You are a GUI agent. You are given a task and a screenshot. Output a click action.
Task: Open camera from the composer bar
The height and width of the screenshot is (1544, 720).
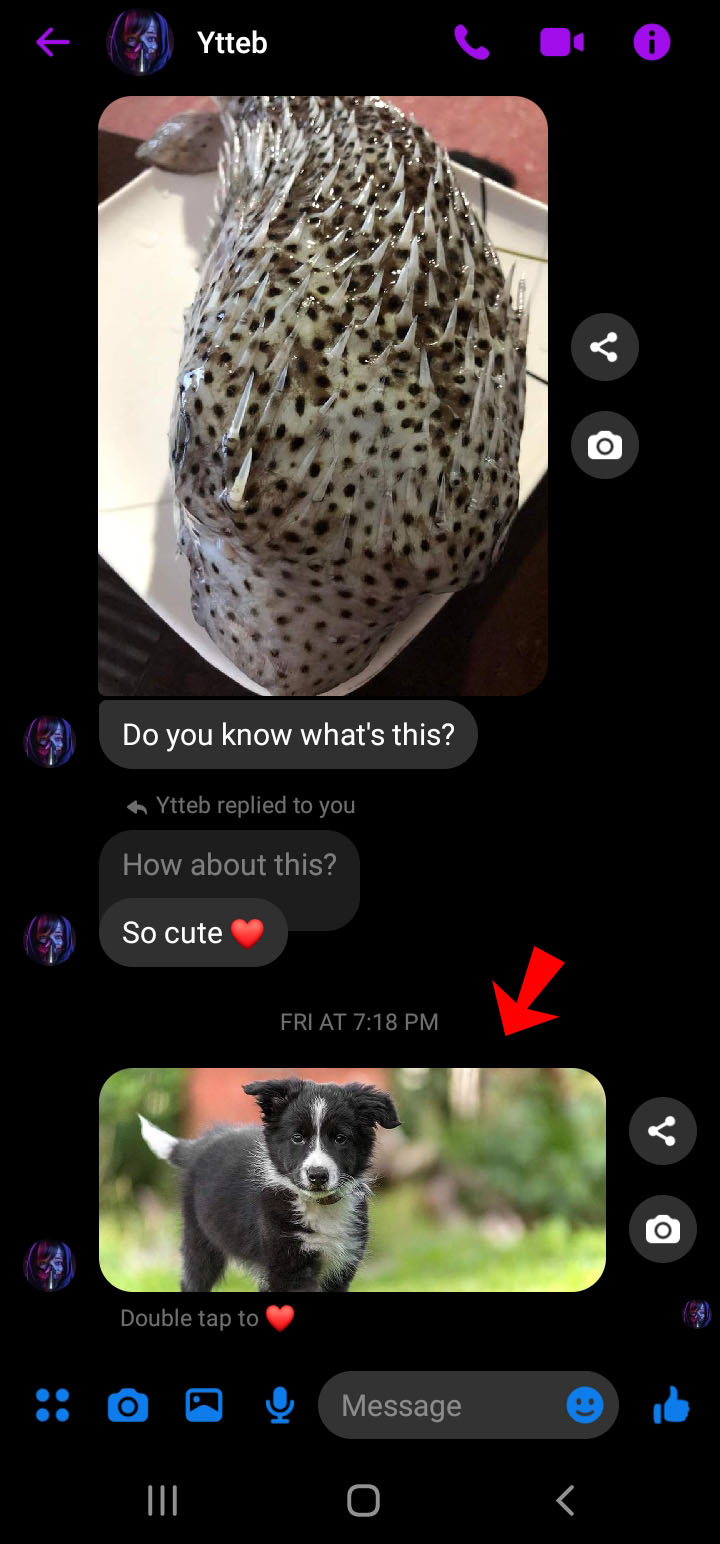tap(128, 1405)
